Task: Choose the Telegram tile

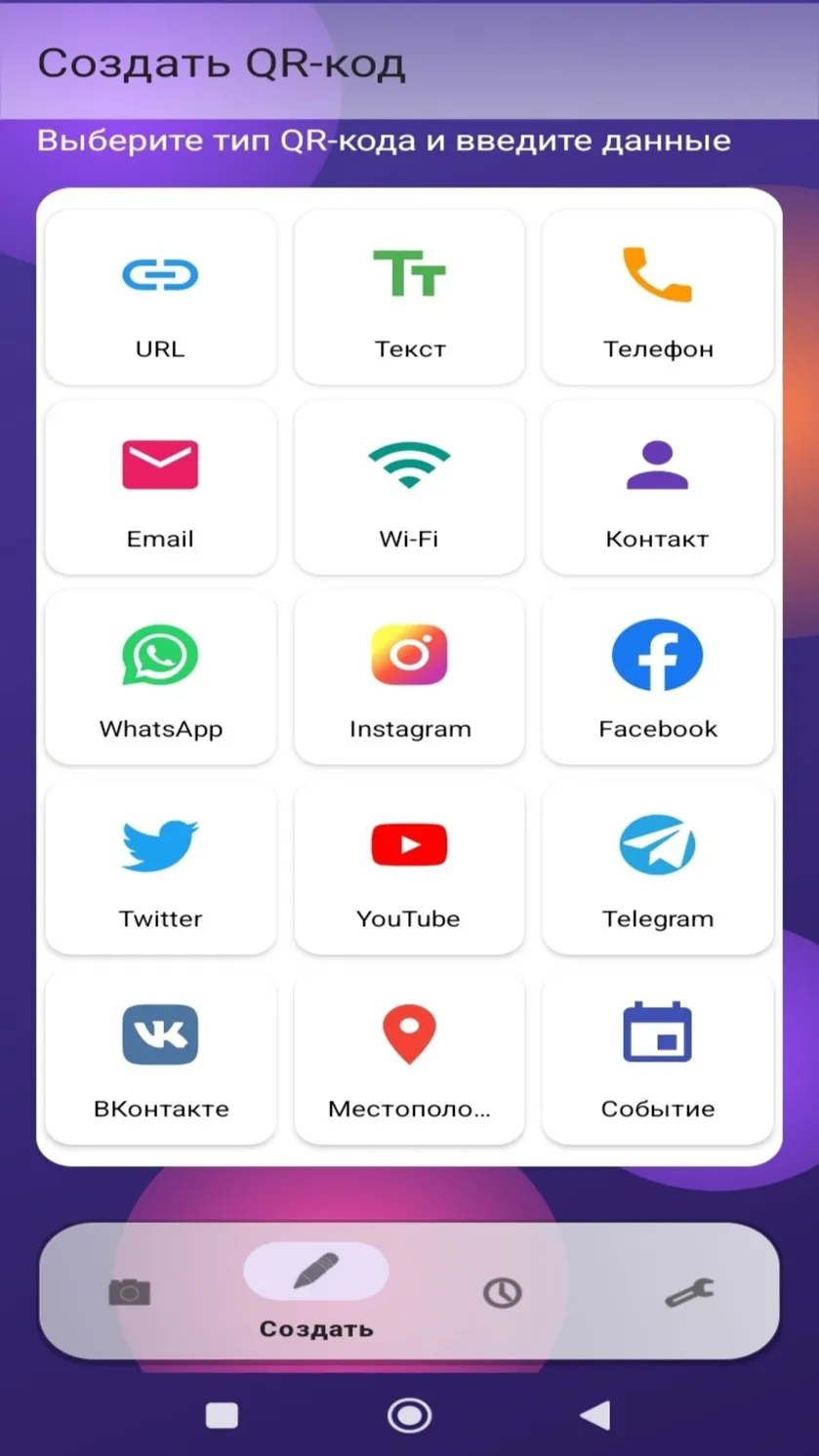Action: coord(658,867)
